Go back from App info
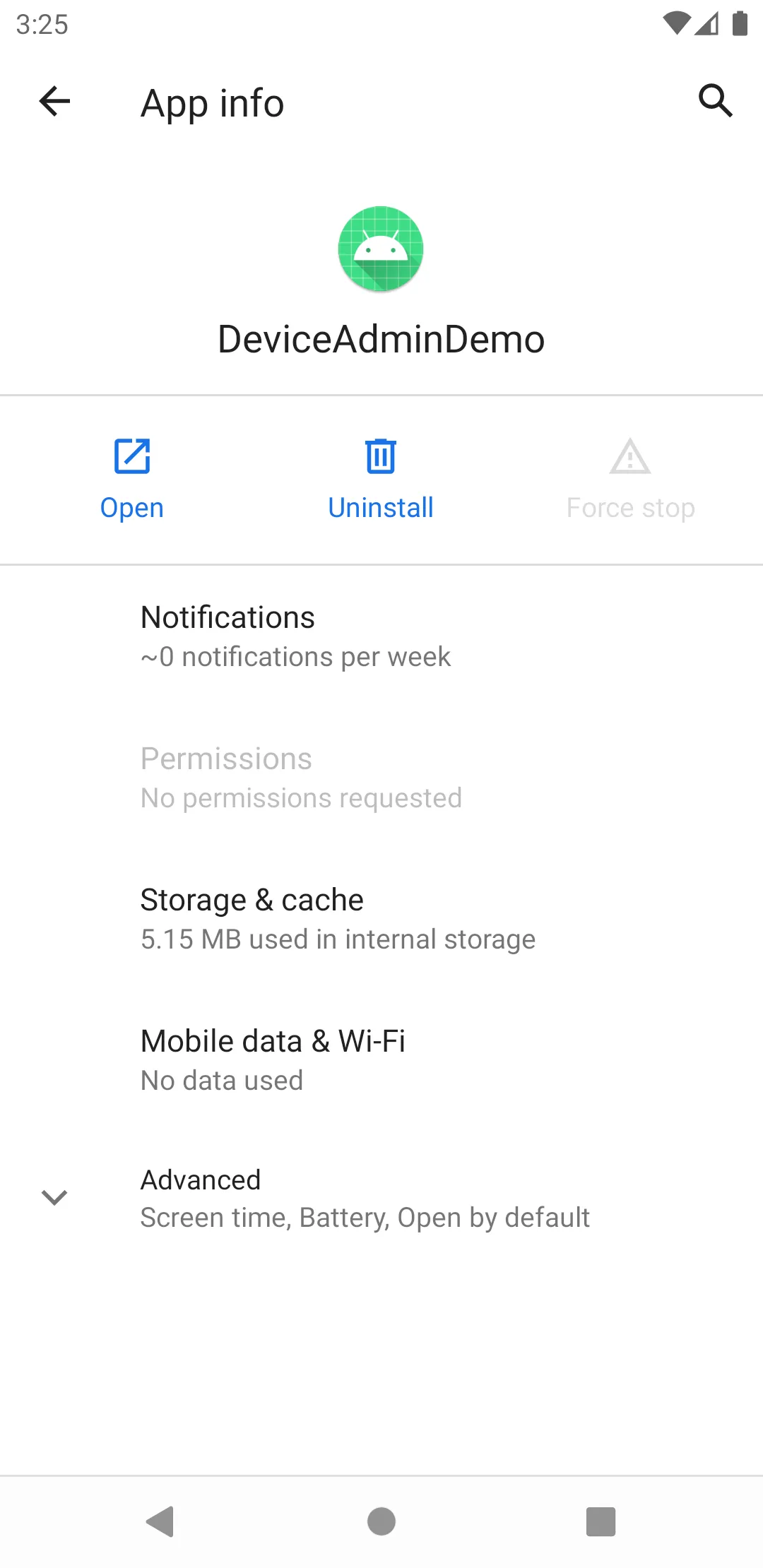The width and height of the screenshot is (763, 1568). click(x=54, y=102)
